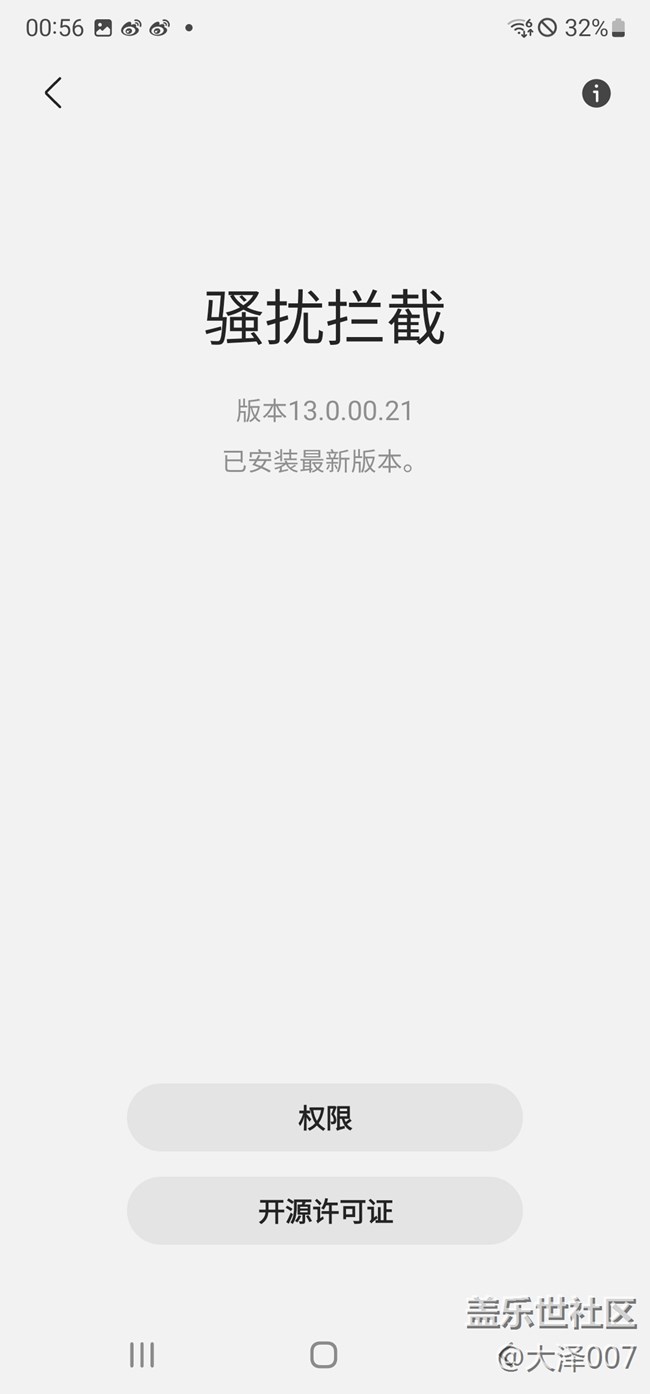Open recent apps from navigation bar
650x1394 pixels.
point(142,1355)
